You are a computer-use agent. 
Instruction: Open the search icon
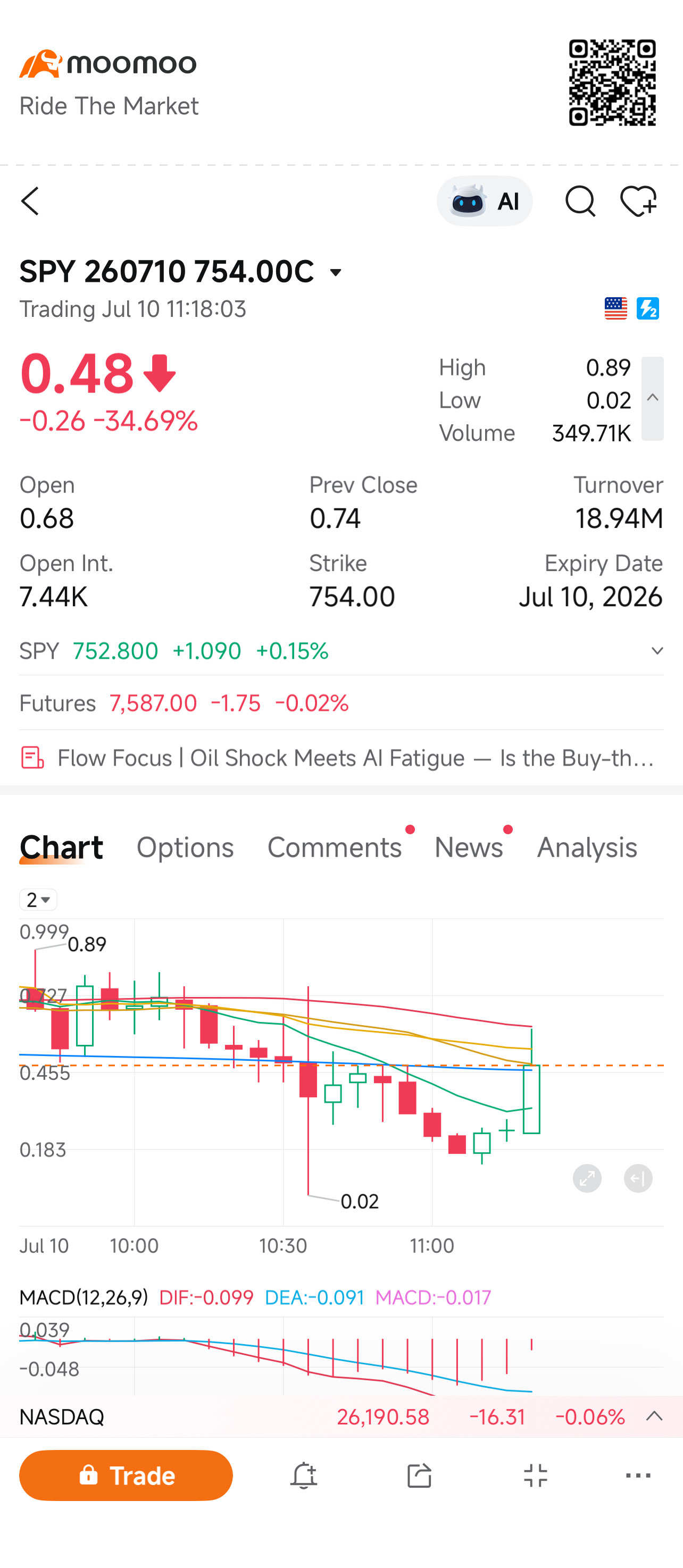(580, 201)
